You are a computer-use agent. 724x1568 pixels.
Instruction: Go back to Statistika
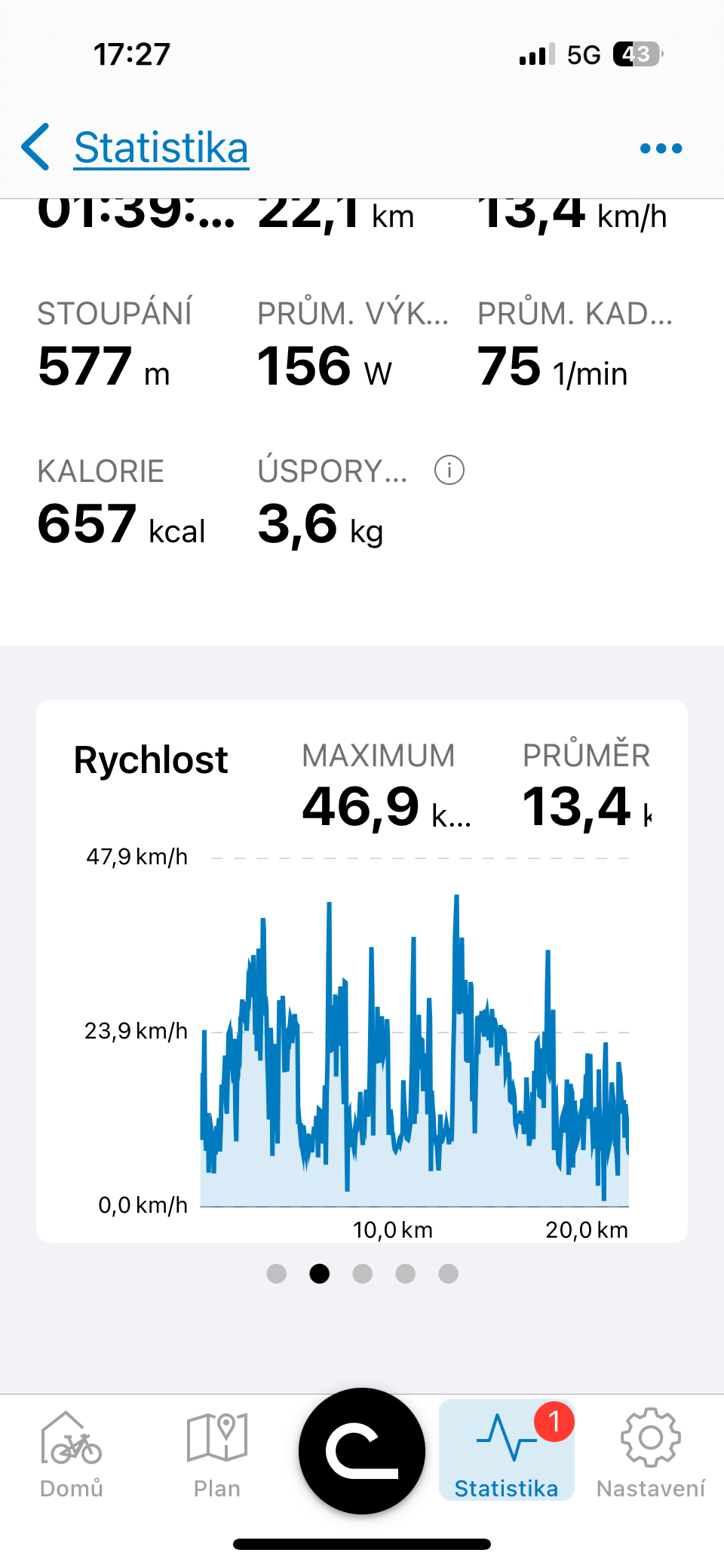(136, 148)
